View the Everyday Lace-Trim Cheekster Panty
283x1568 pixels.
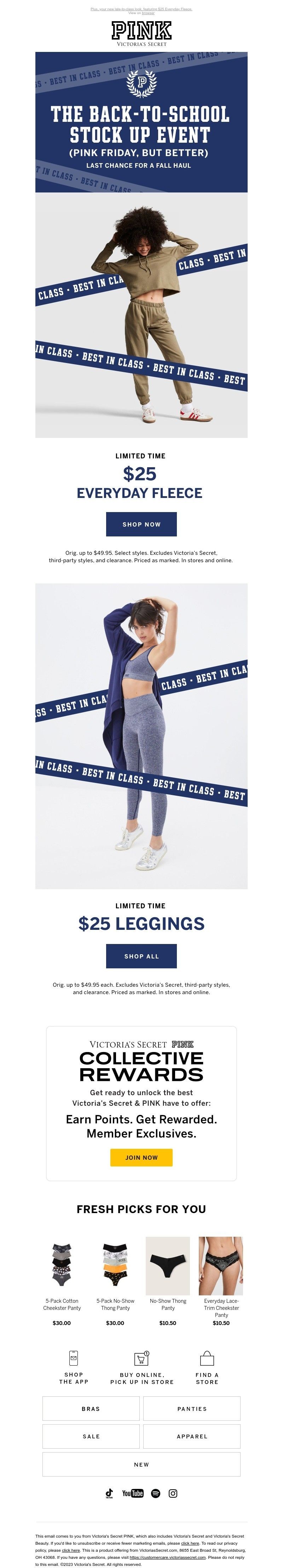[221, 1265]
